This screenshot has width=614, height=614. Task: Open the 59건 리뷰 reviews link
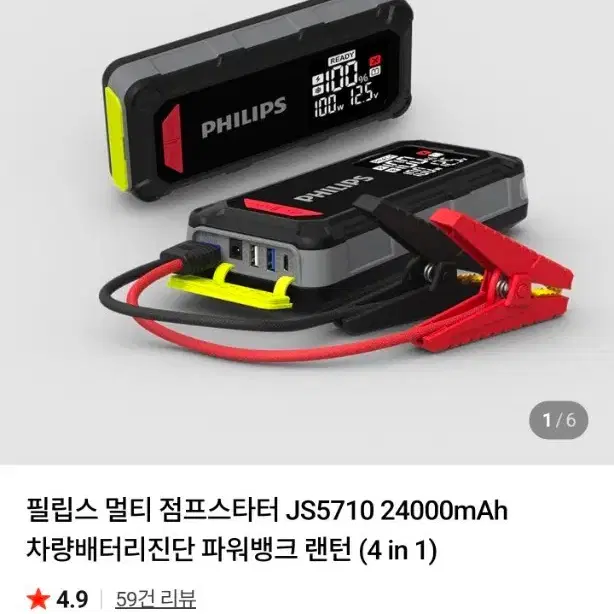[155, 598]
